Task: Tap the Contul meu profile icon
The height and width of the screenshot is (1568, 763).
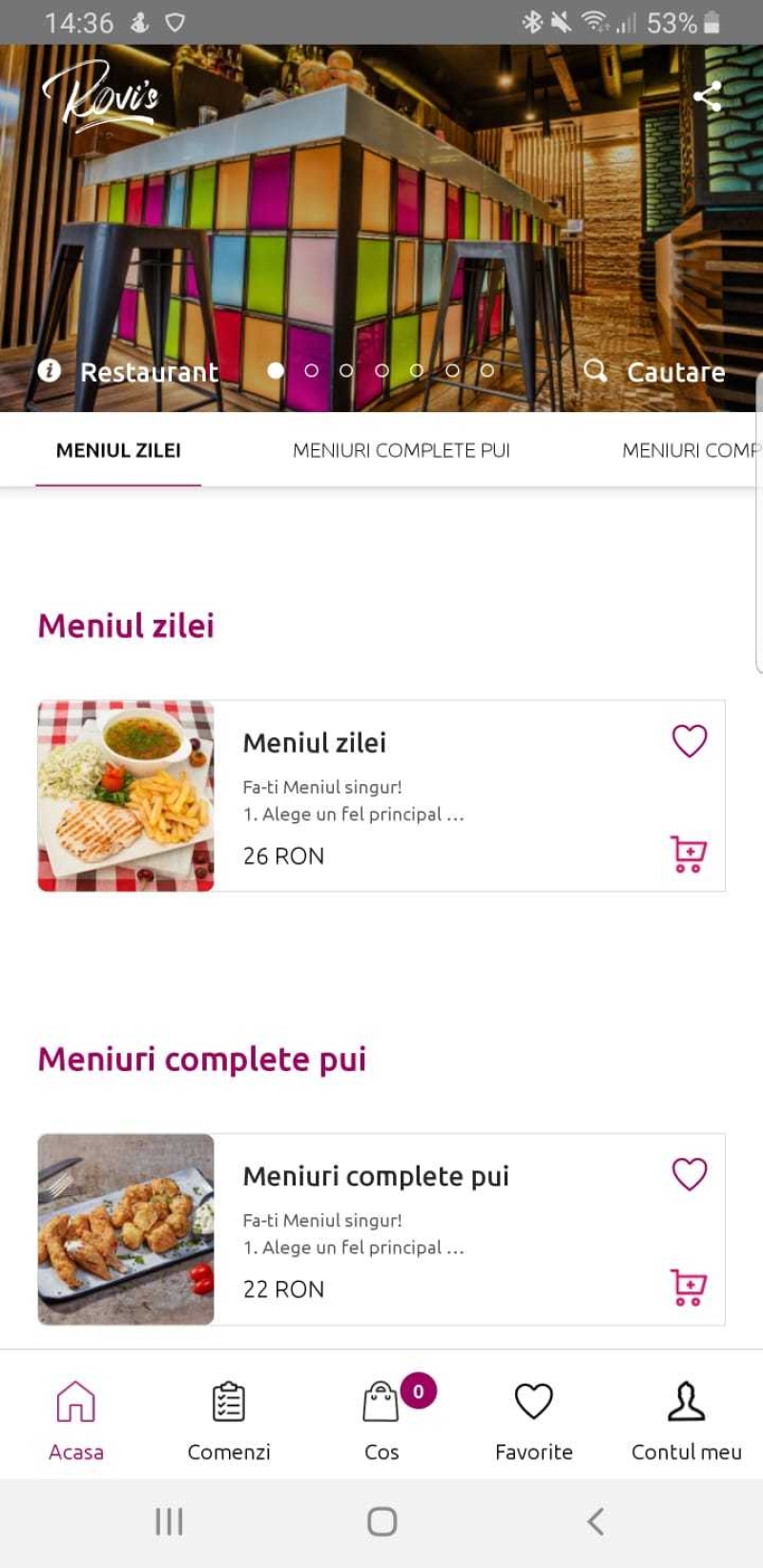Action: (x=685, y=1402)
